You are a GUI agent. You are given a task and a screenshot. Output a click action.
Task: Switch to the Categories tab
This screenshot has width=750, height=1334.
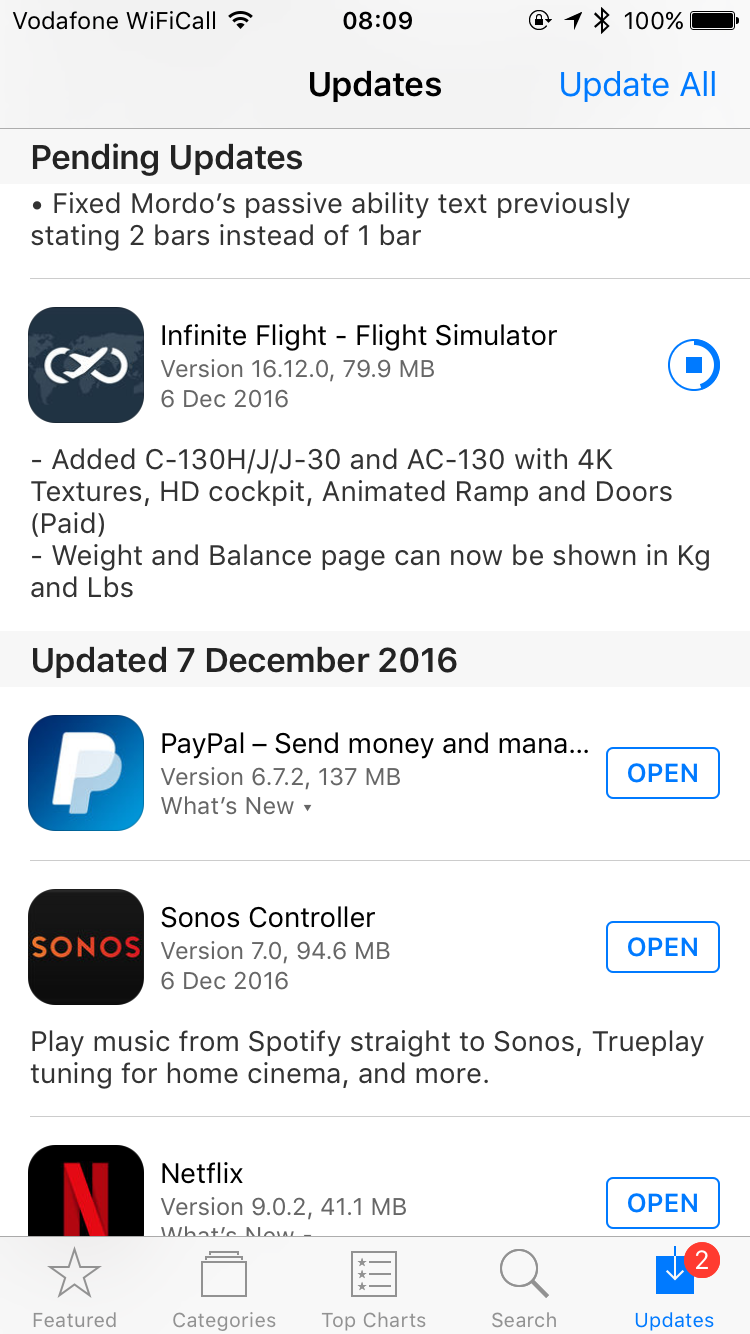(224, 1290)
